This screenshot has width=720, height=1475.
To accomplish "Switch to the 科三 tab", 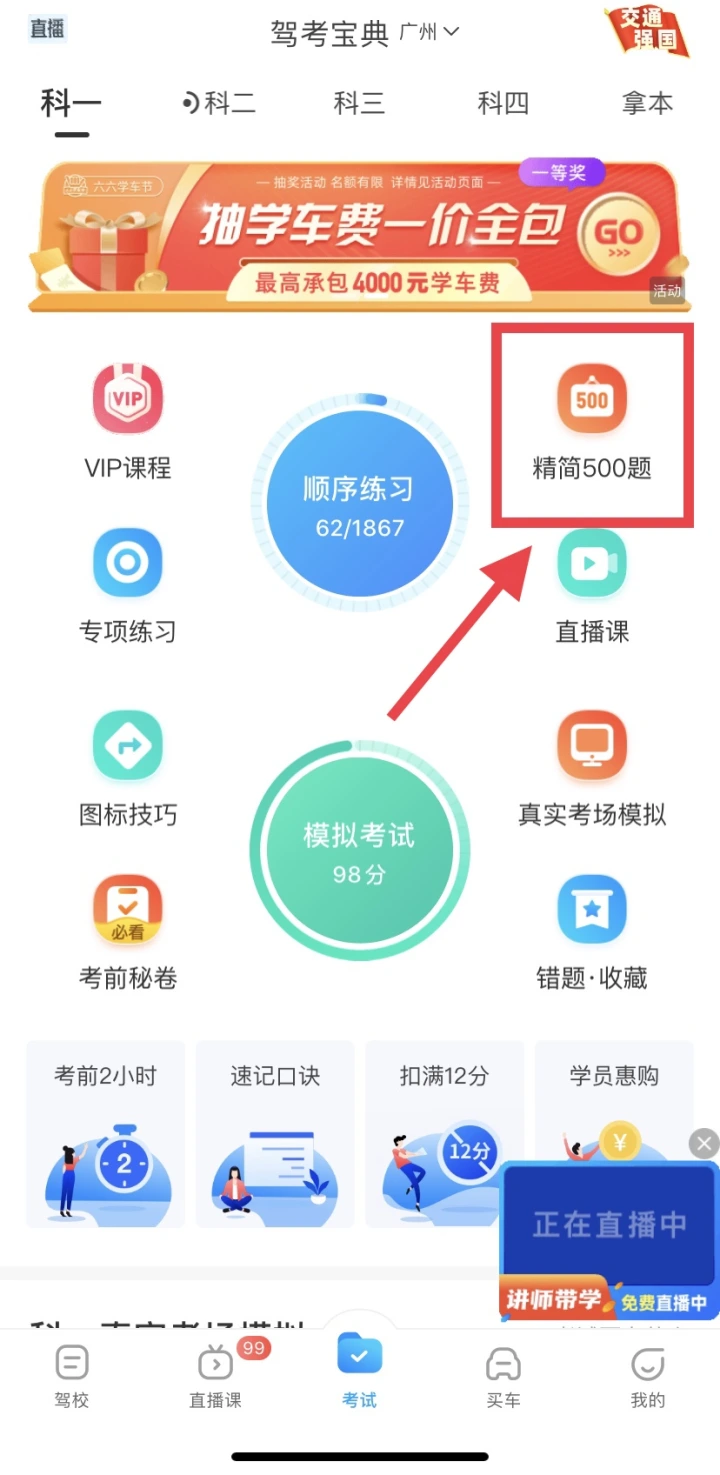I will click(x=359, y=103).
